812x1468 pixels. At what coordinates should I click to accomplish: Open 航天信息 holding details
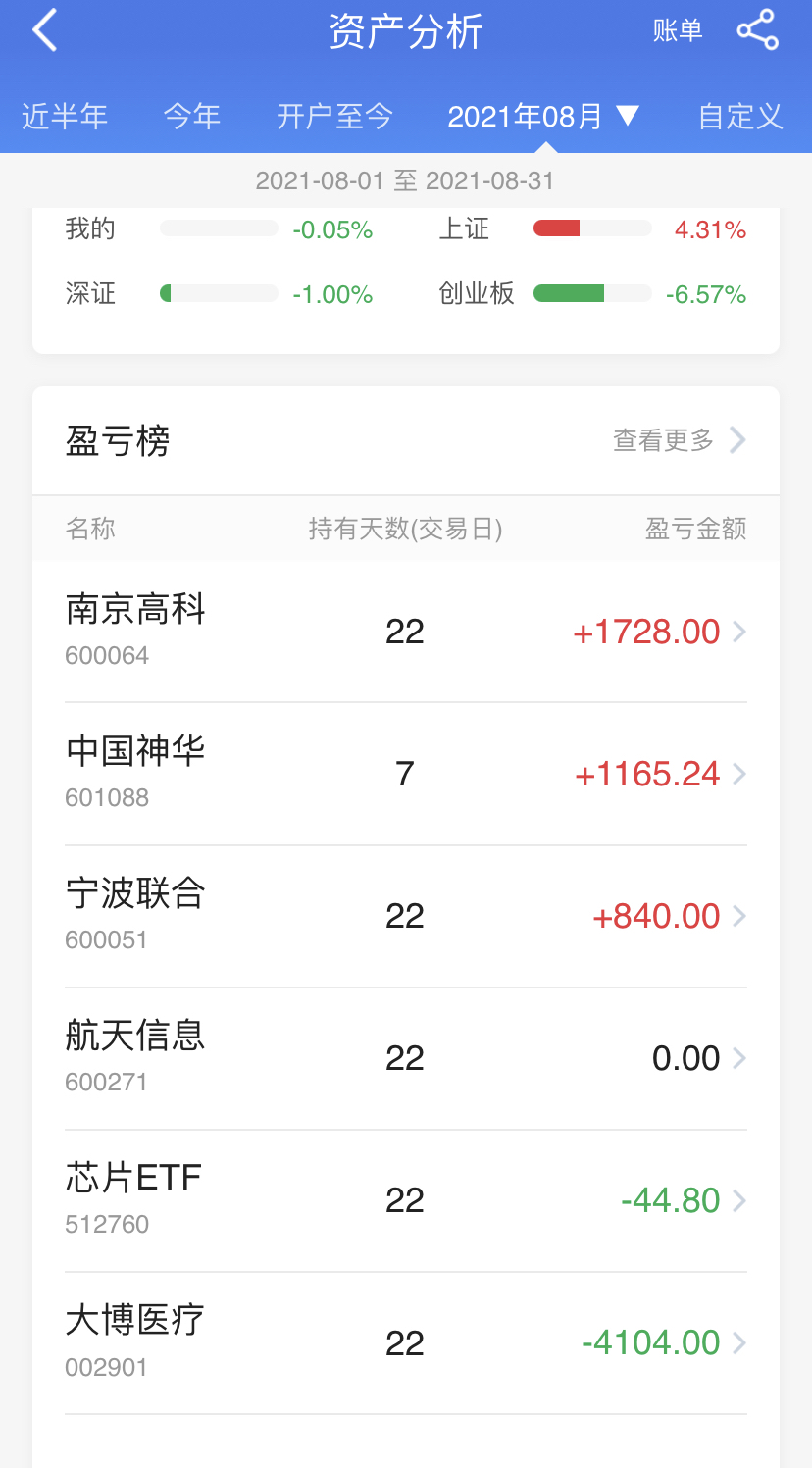click(406, 1058)
